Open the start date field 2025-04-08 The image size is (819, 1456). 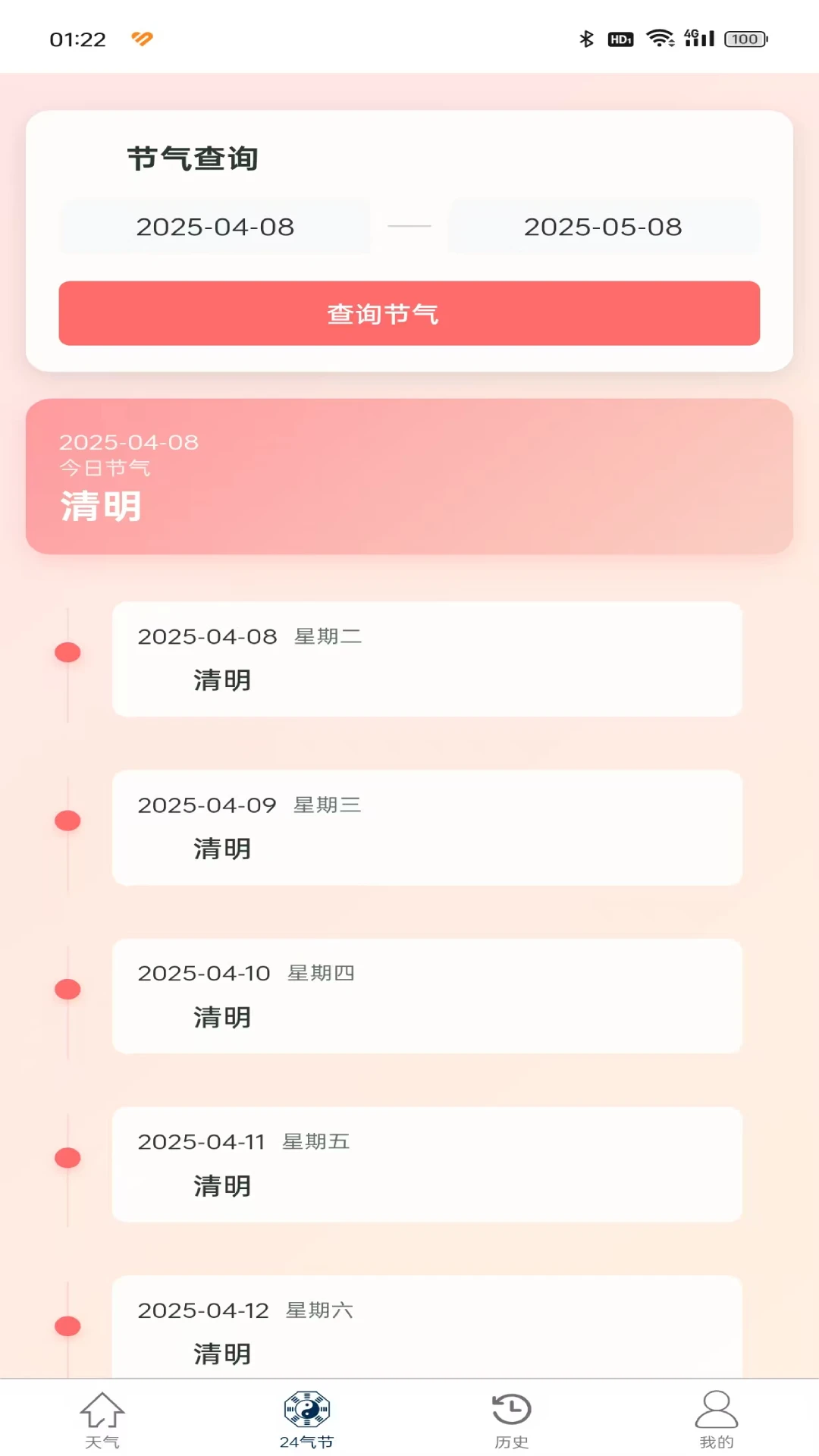click(x=215, y=226)
